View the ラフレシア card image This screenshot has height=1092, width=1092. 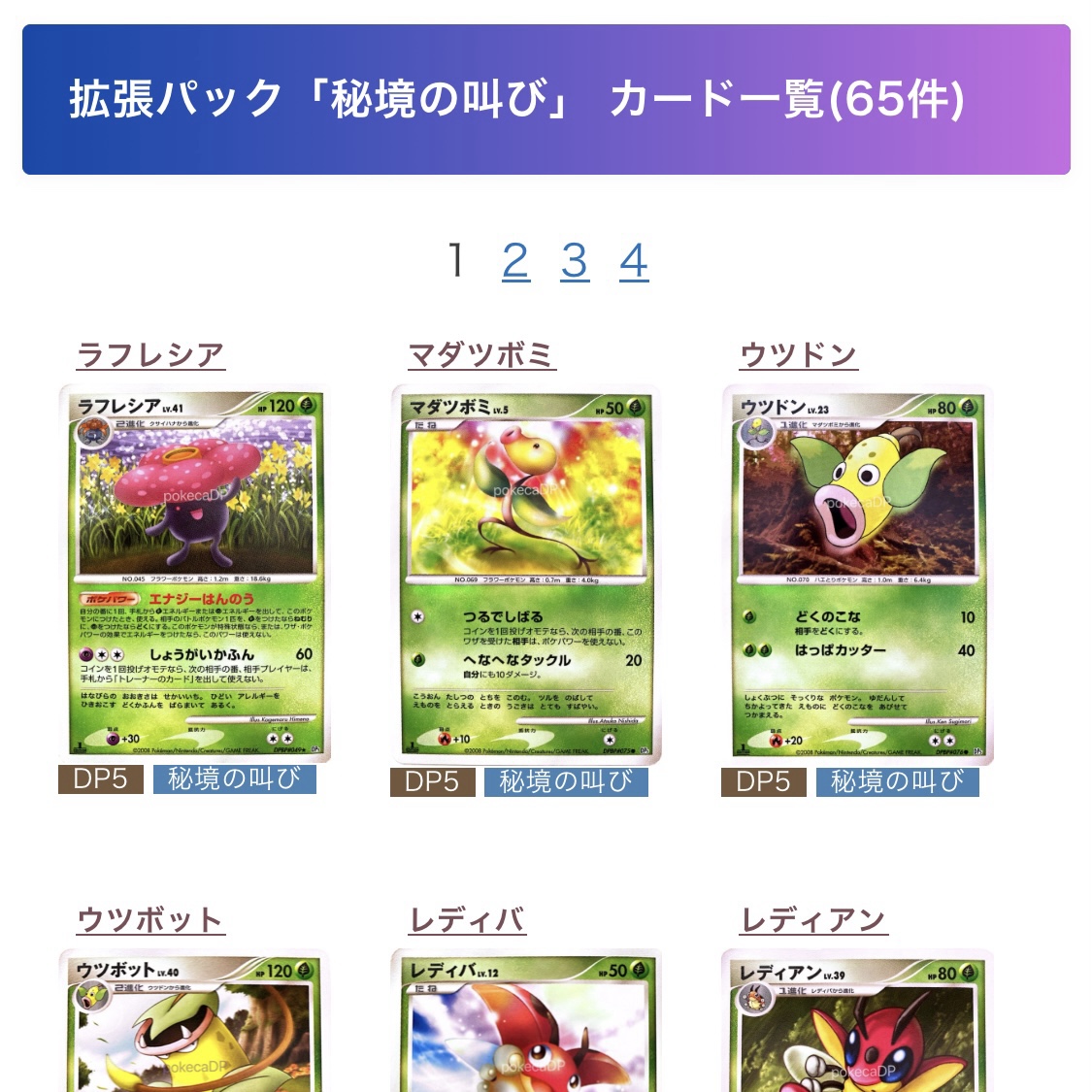tap(194, 573)
